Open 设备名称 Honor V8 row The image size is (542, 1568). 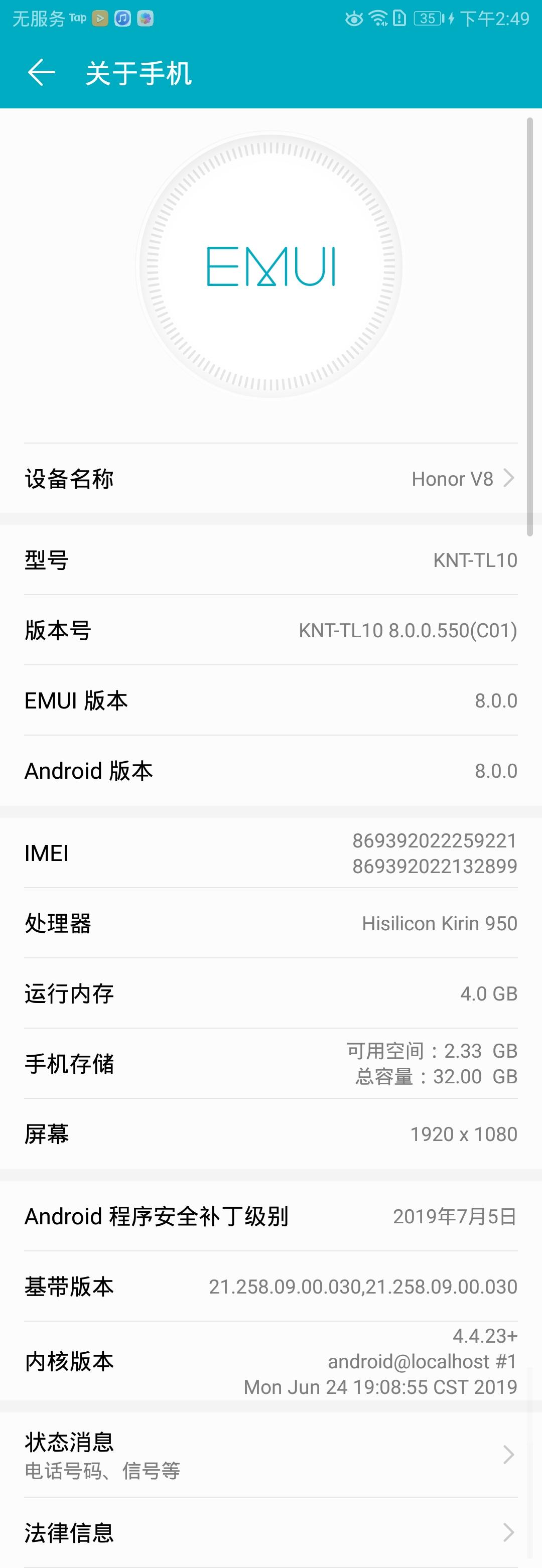point(270,479)
